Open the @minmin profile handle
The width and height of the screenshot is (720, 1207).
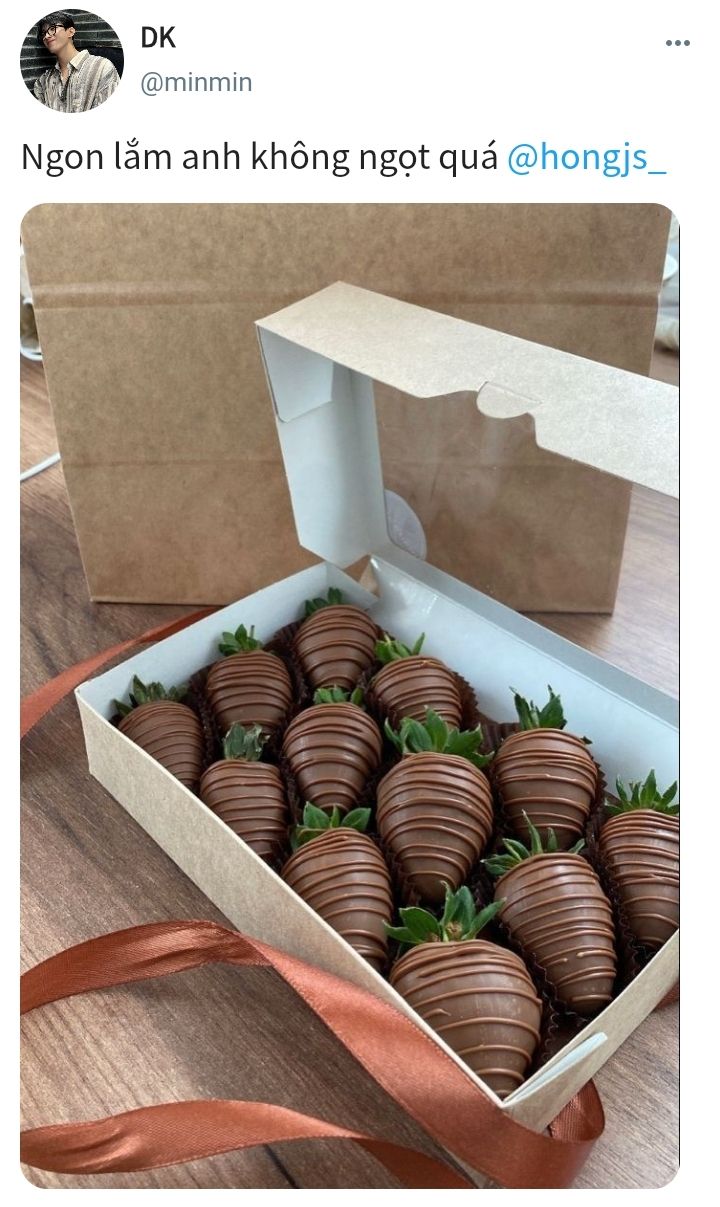coord(195,82)
